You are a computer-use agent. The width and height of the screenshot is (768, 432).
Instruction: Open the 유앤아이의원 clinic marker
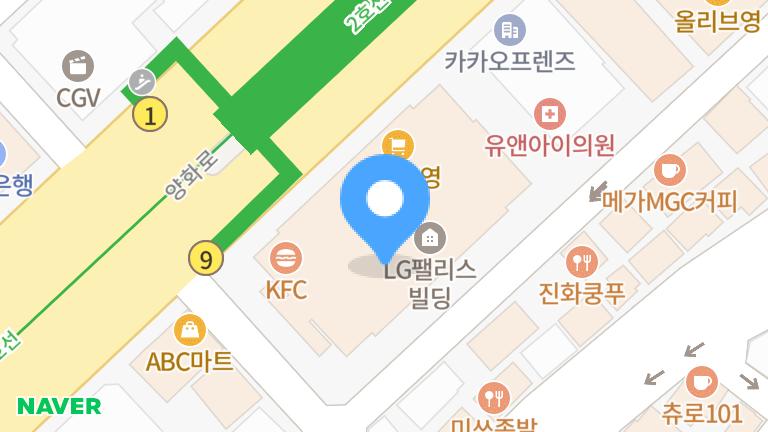[548, 113]
